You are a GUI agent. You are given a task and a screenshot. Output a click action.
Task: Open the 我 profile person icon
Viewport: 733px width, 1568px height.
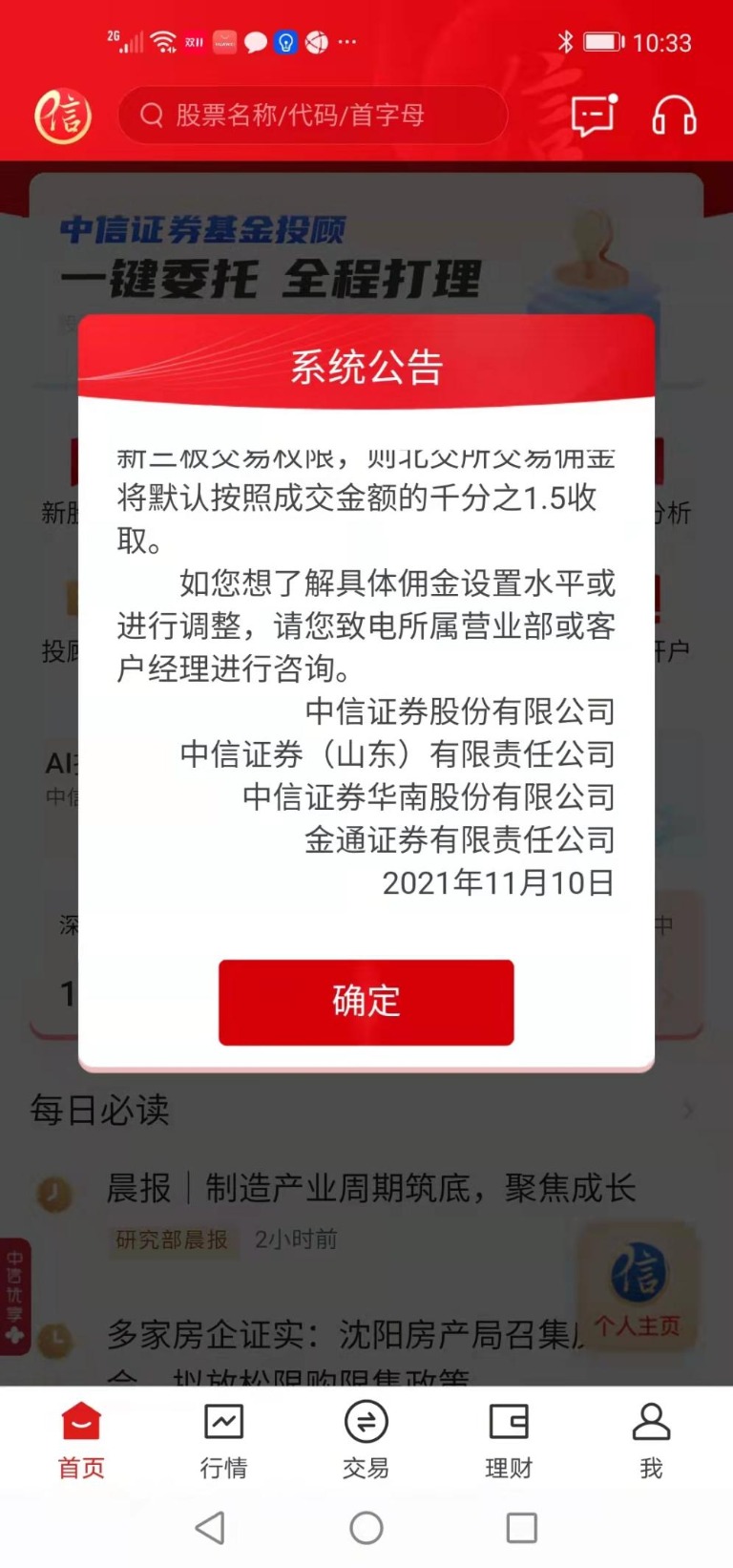click(x=651, y=1419)
